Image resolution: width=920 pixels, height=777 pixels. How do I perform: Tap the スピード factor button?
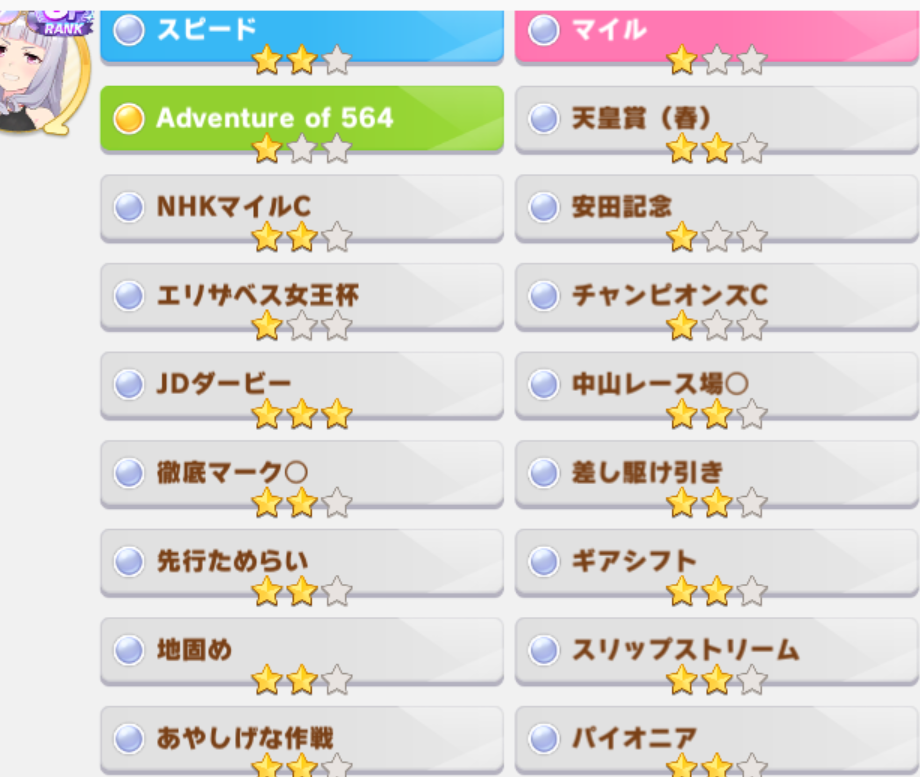(x=301, y=33)
